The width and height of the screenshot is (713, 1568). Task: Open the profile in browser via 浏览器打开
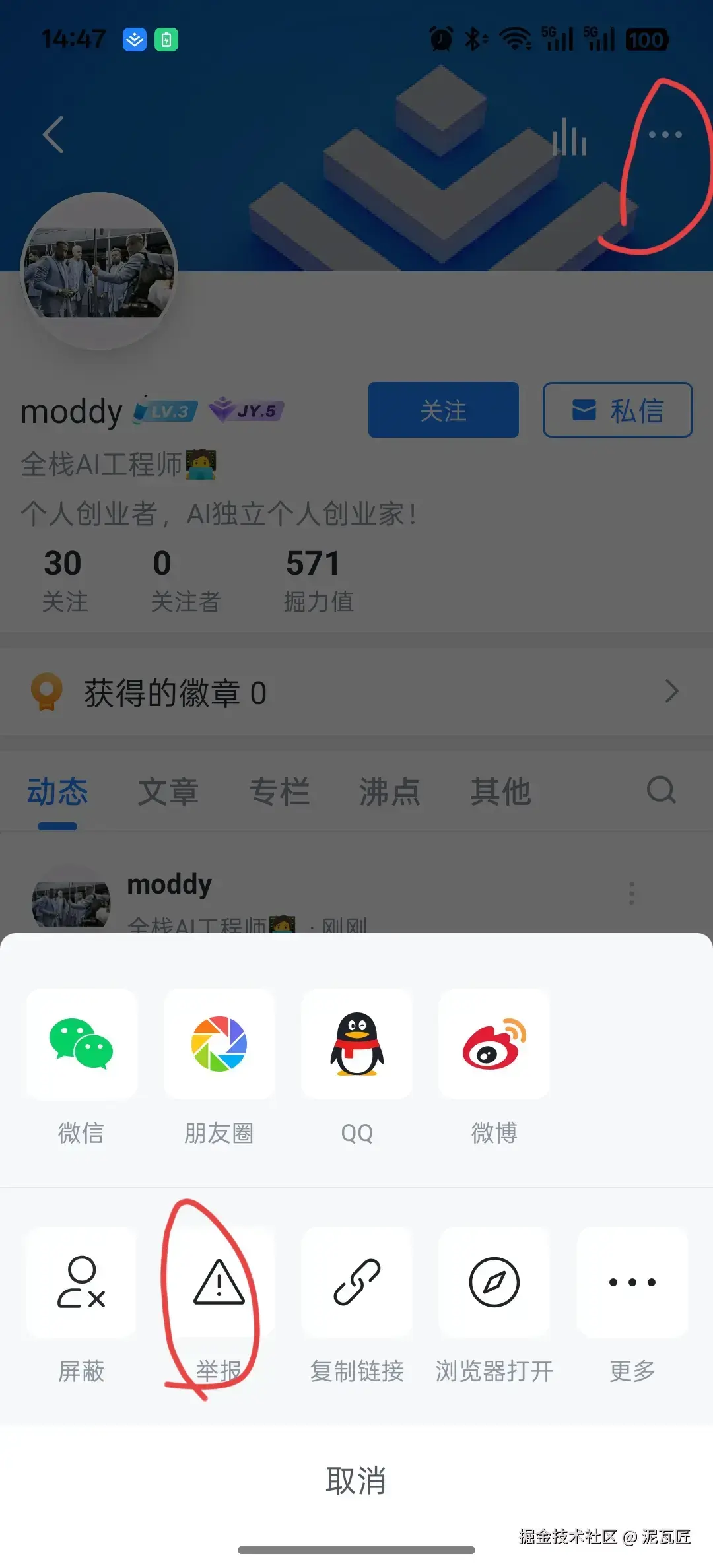493,1282
